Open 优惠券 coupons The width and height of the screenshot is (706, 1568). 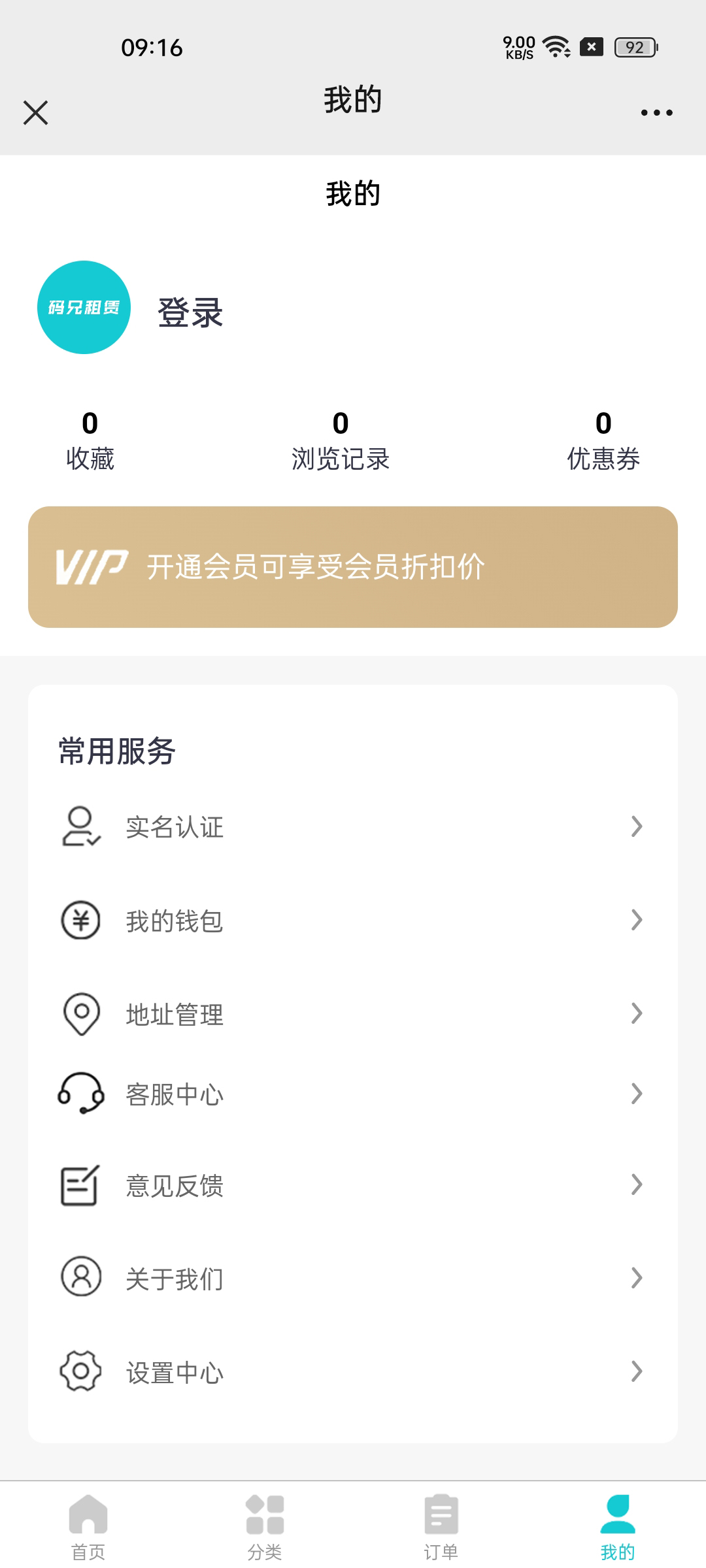[603, 440]
